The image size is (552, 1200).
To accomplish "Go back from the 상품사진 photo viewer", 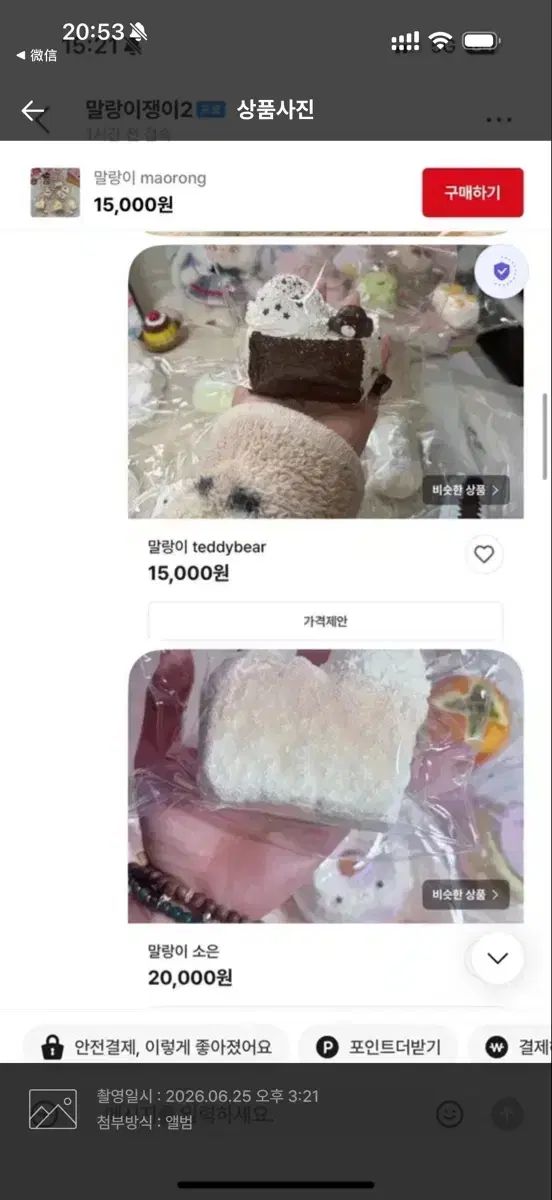I will tap(33, 111).
